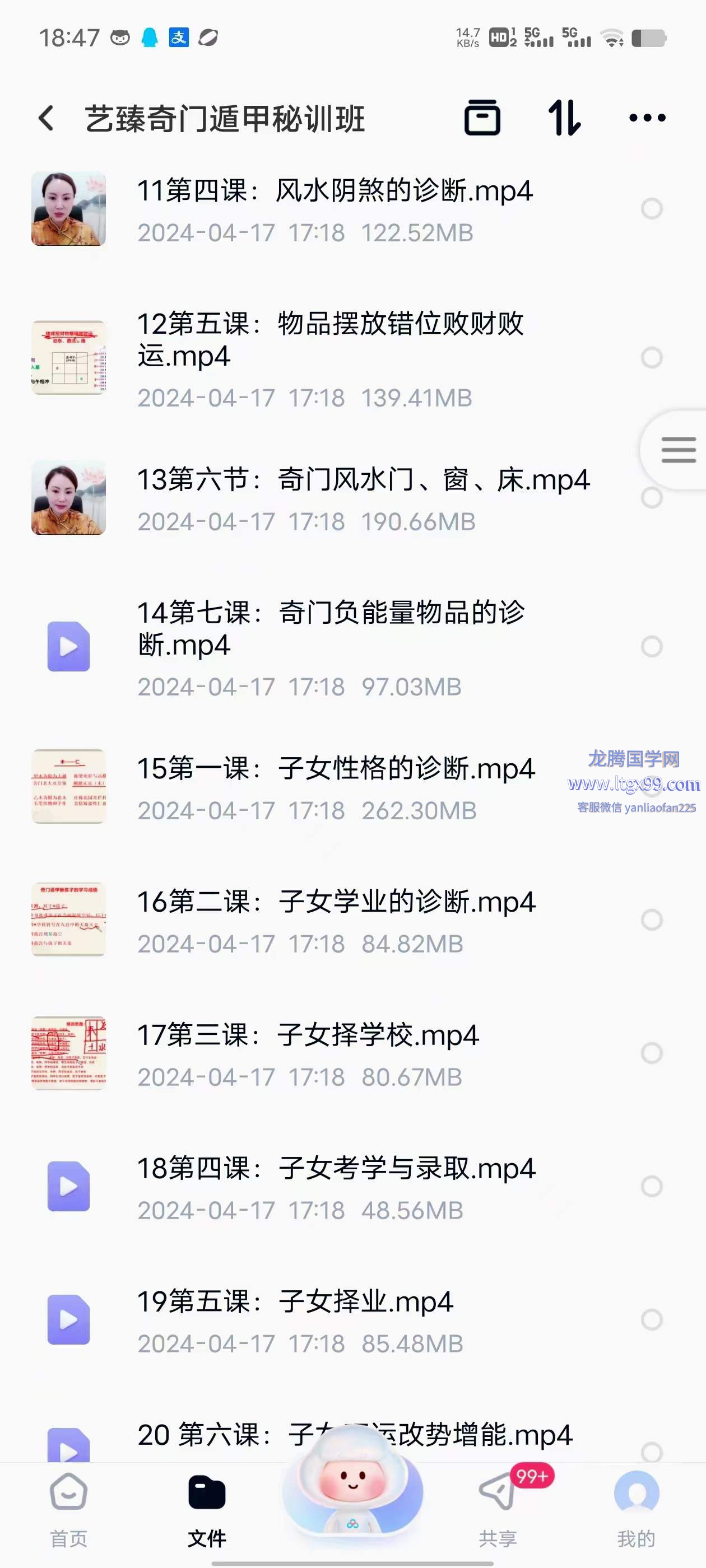The height and width of the screenshot is (1568, 706).
Task: Open the transfer list icon
Action: pos(482,118)
